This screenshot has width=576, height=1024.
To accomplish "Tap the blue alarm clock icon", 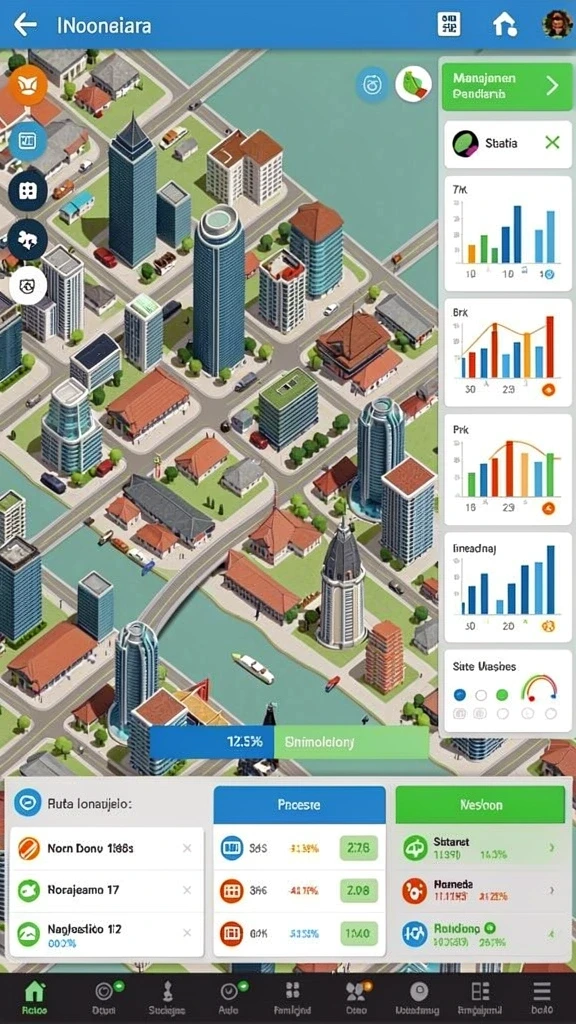I will click(372, 85).
